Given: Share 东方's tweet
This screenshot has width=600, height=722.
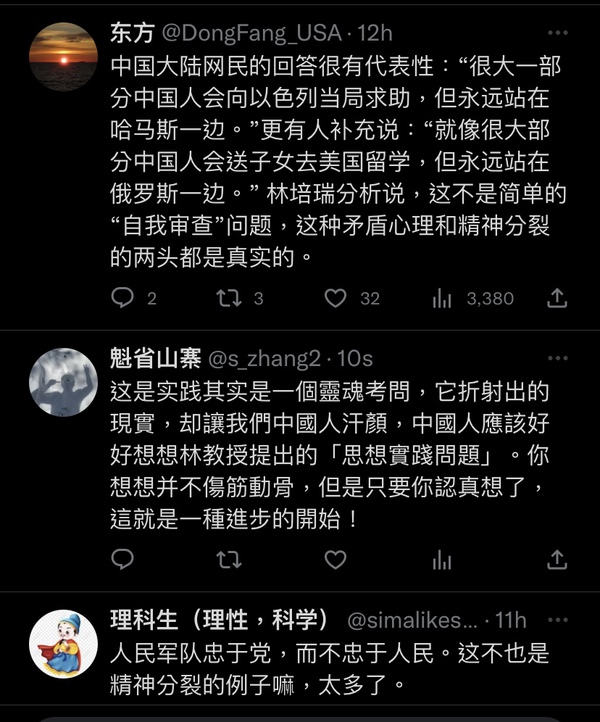Looking at the screenshot, I should click(557, 298).
